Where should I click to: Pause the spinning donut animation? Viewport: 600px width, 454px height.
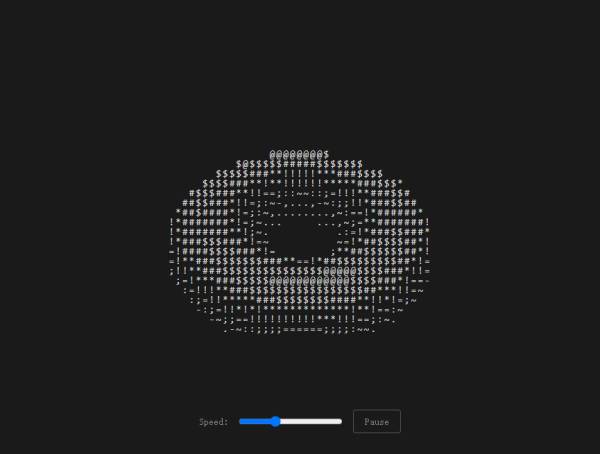tap(376, 422)
